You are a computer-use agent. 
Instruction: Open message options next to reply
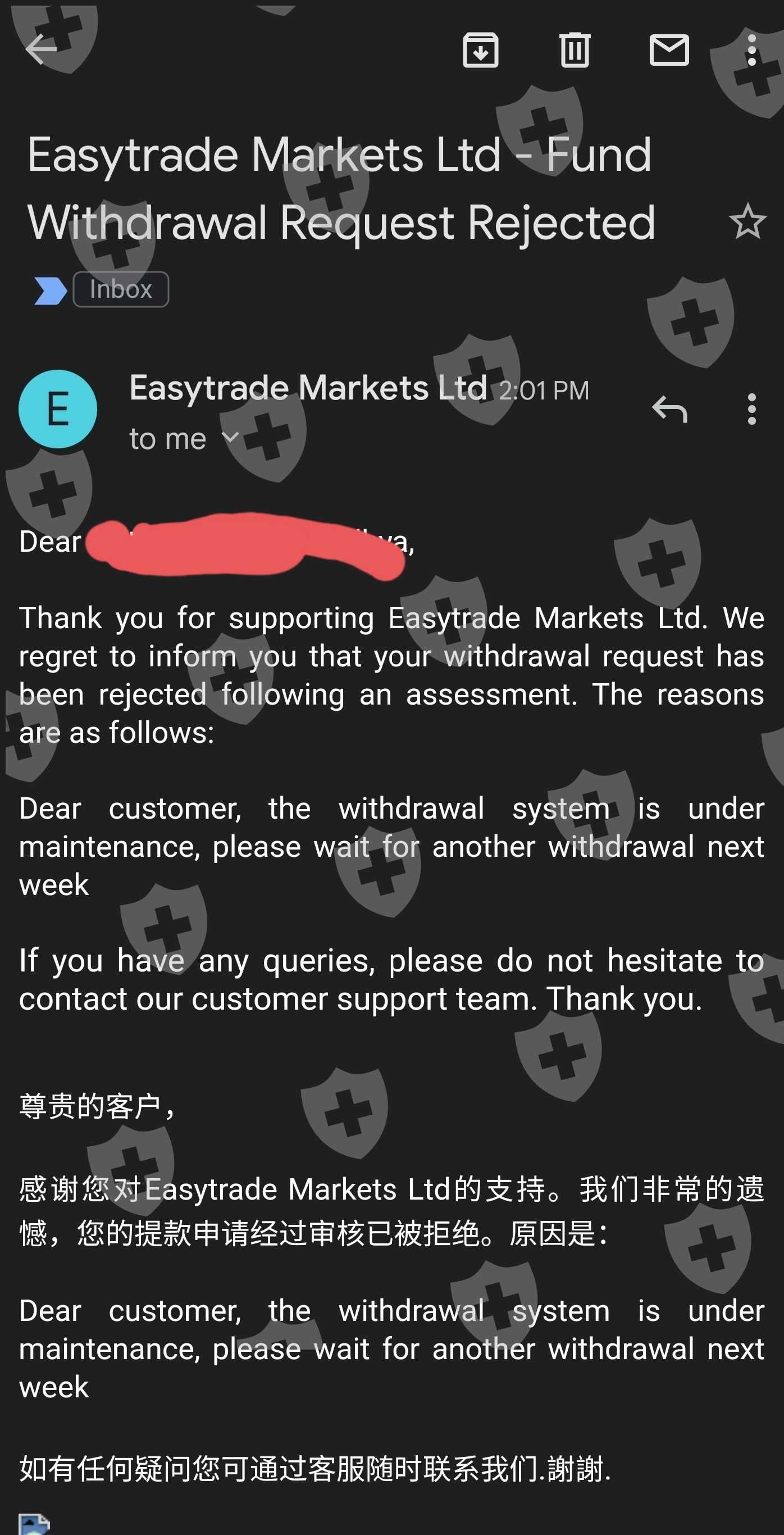pyautogui.click(x=751, y=410)
